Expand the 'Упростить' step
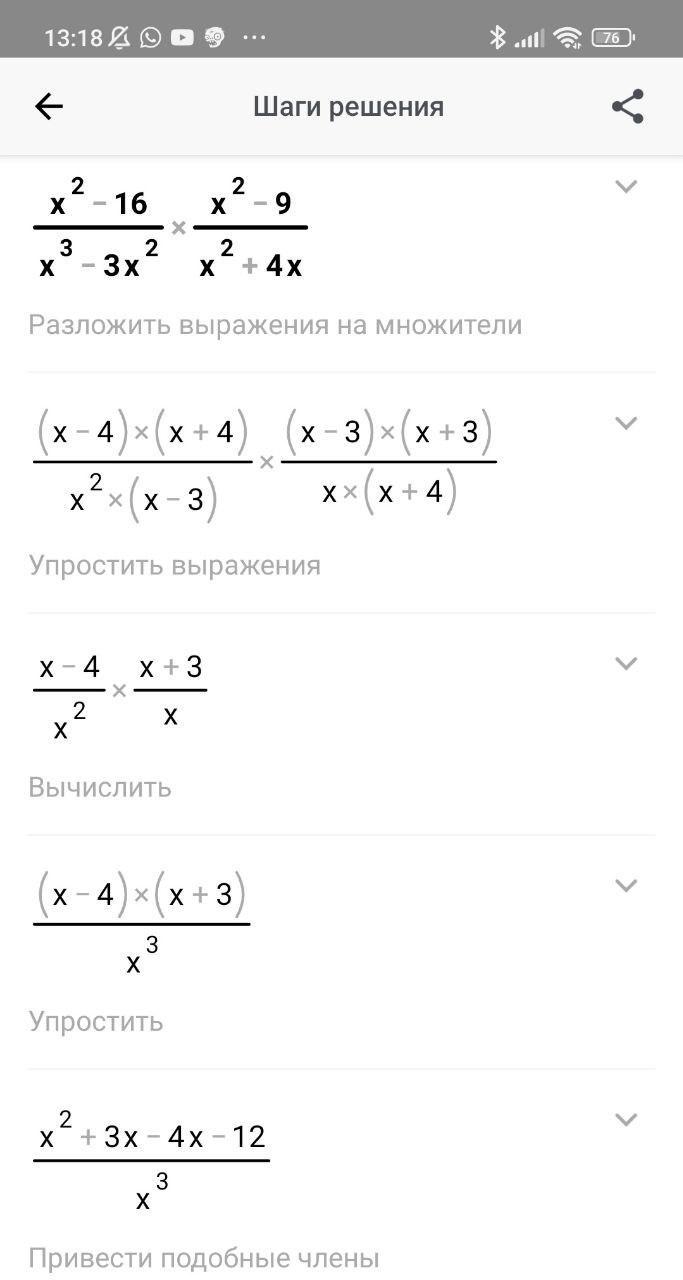The width and height of the screenshot is (683, 1280). point(626,885)
